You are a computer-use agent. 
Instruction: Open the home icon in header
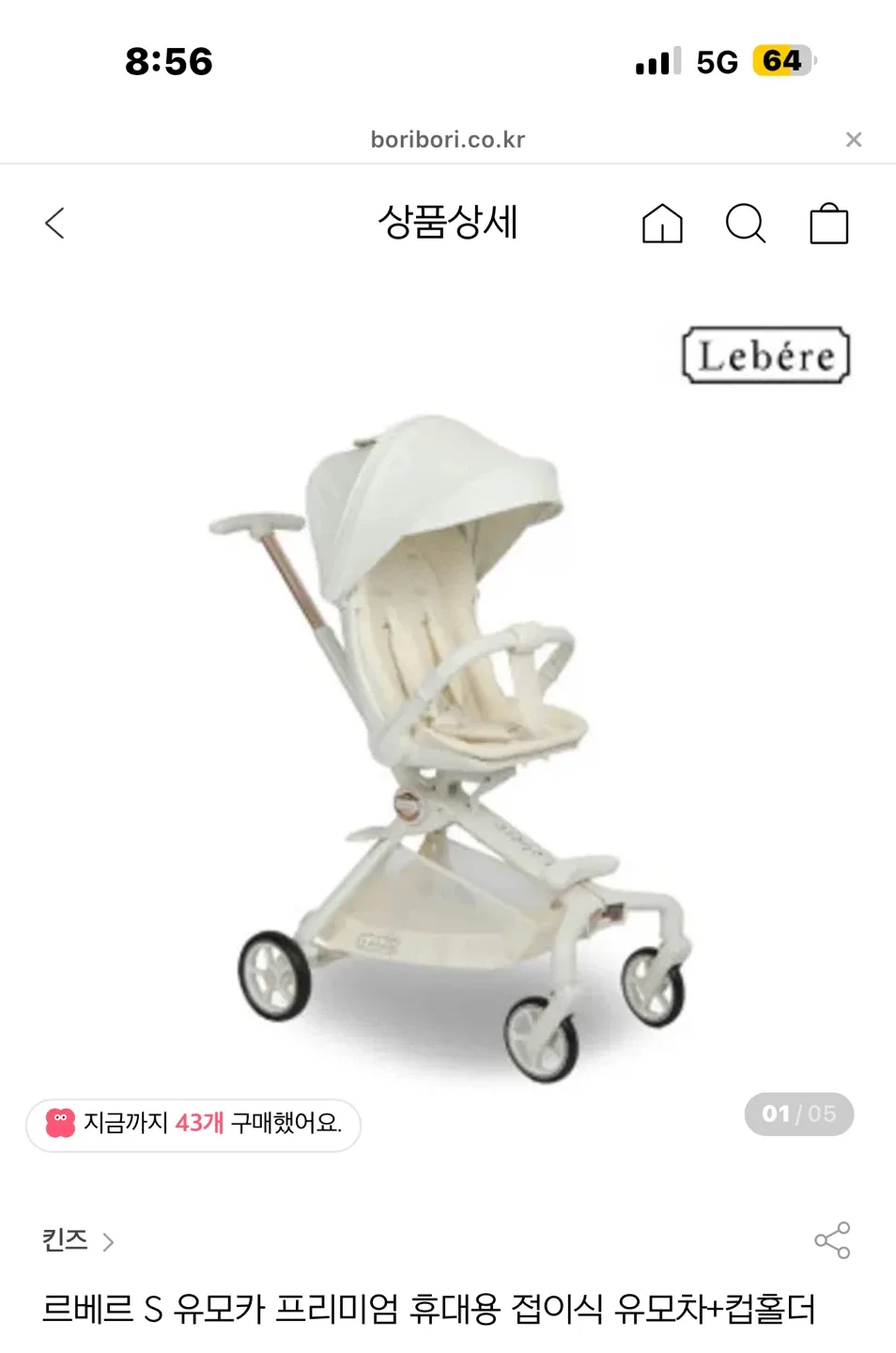point(662,224)
